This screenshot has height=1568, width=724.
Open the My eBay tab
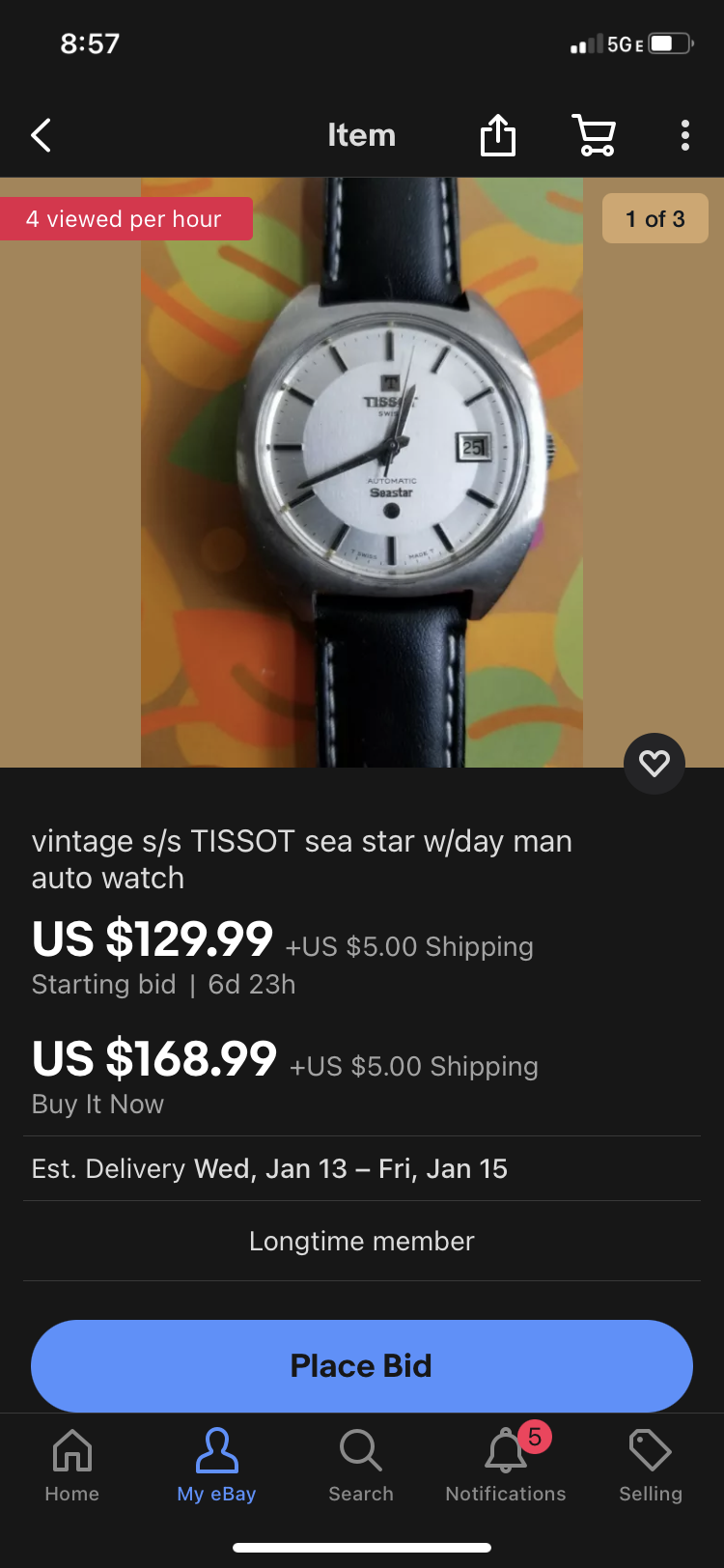pyautogui.click(x=216, y=1465)
